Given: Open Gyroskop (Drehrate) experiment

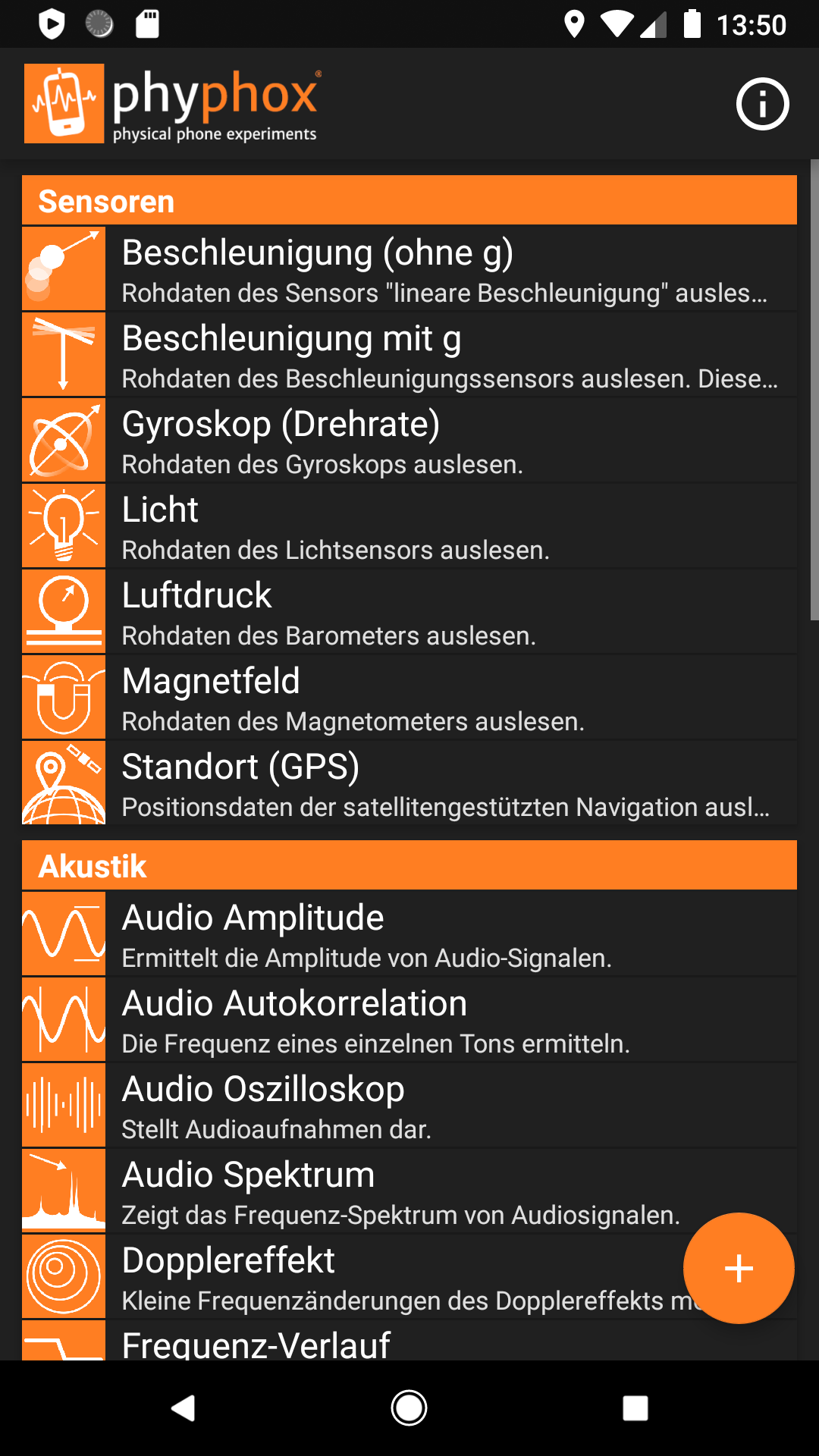Looking at the screenshot, I should (x=409, y=440).
